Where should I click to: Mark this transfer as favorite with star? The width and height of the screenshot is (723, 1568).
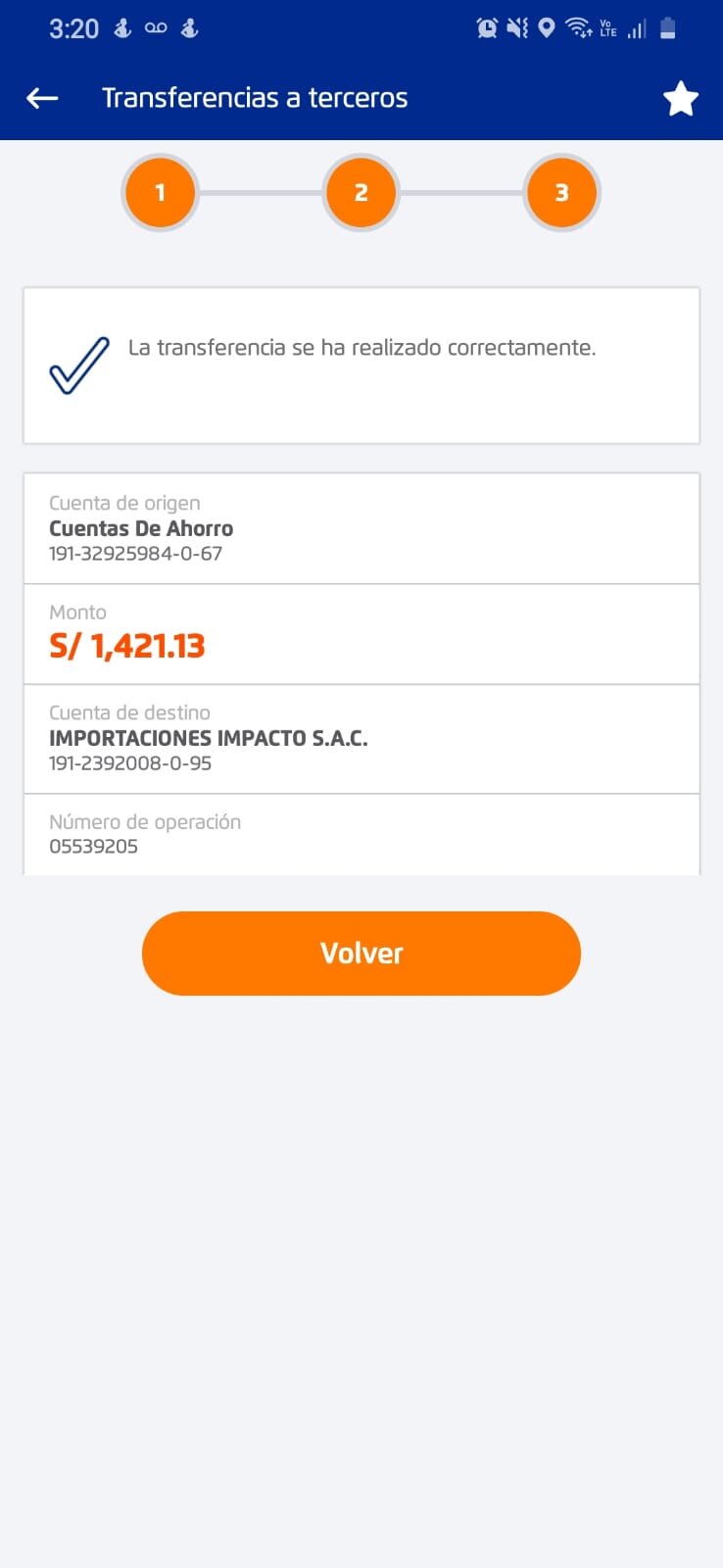click(680, 99)
